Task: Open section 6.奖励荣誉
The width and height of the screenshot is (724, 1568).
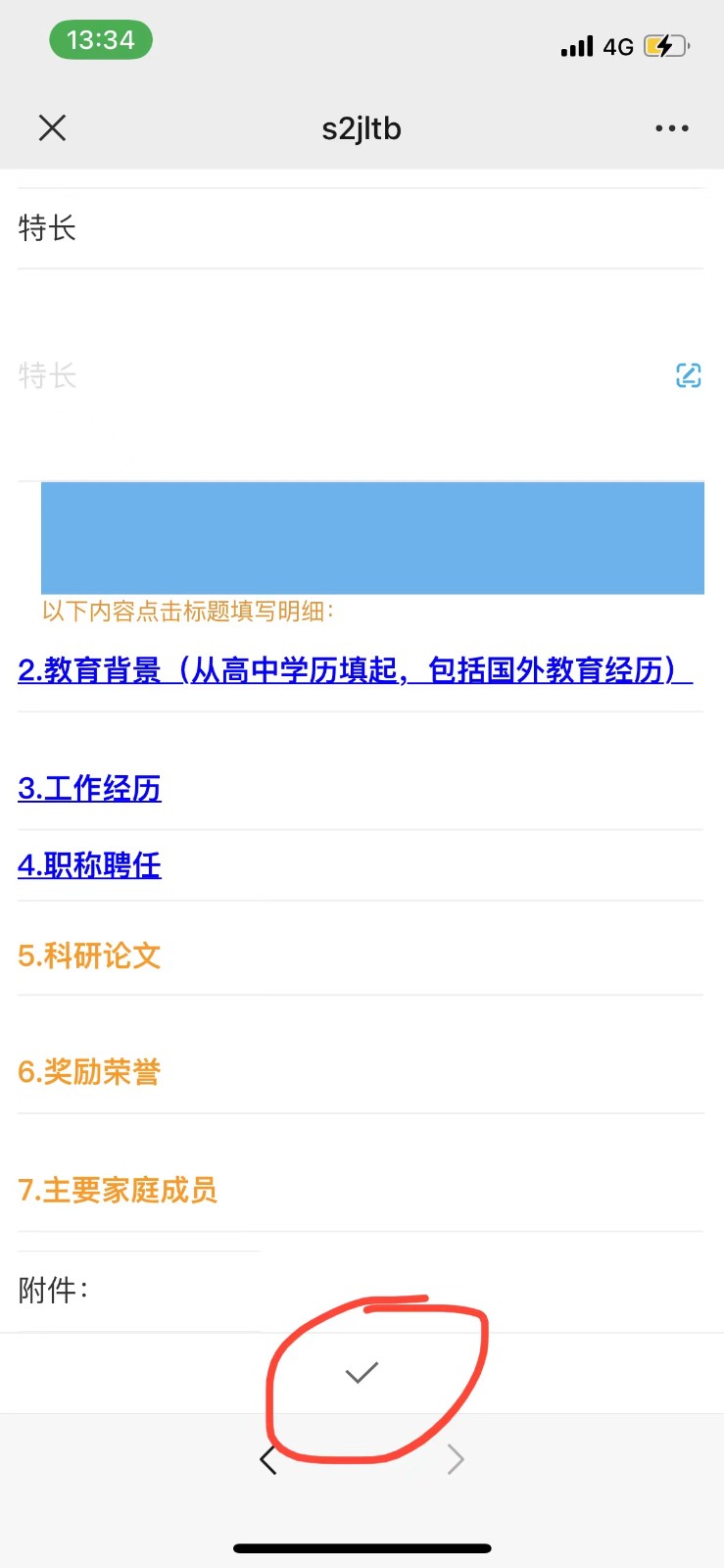Action: pyautogui.click(x=89, y=1072)
